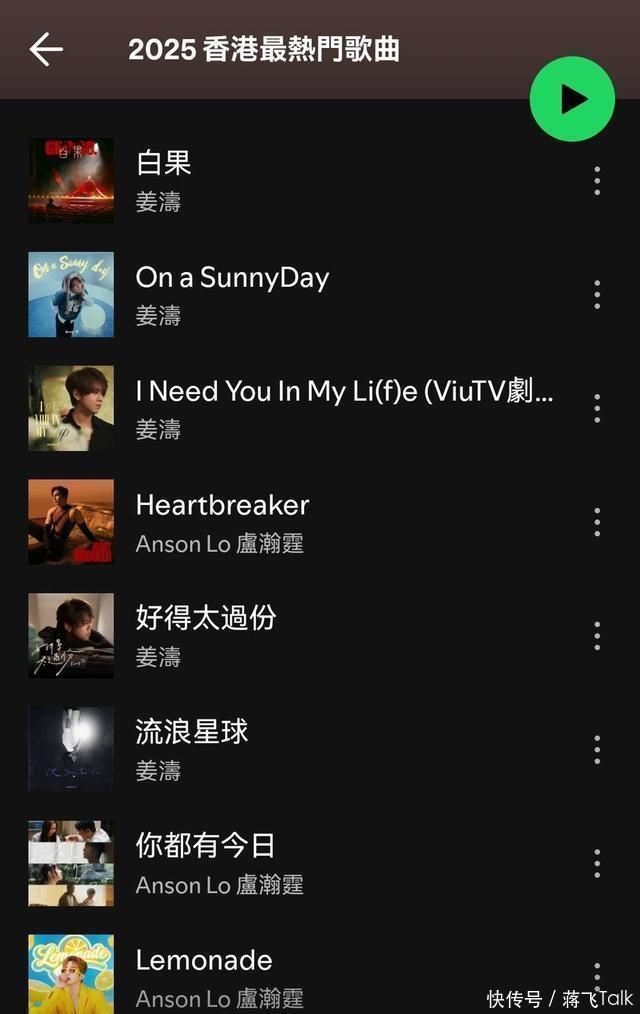Viewport: 640px width, 1014px height.
Task: Open more options for 流浪星球
Action: 597,750
